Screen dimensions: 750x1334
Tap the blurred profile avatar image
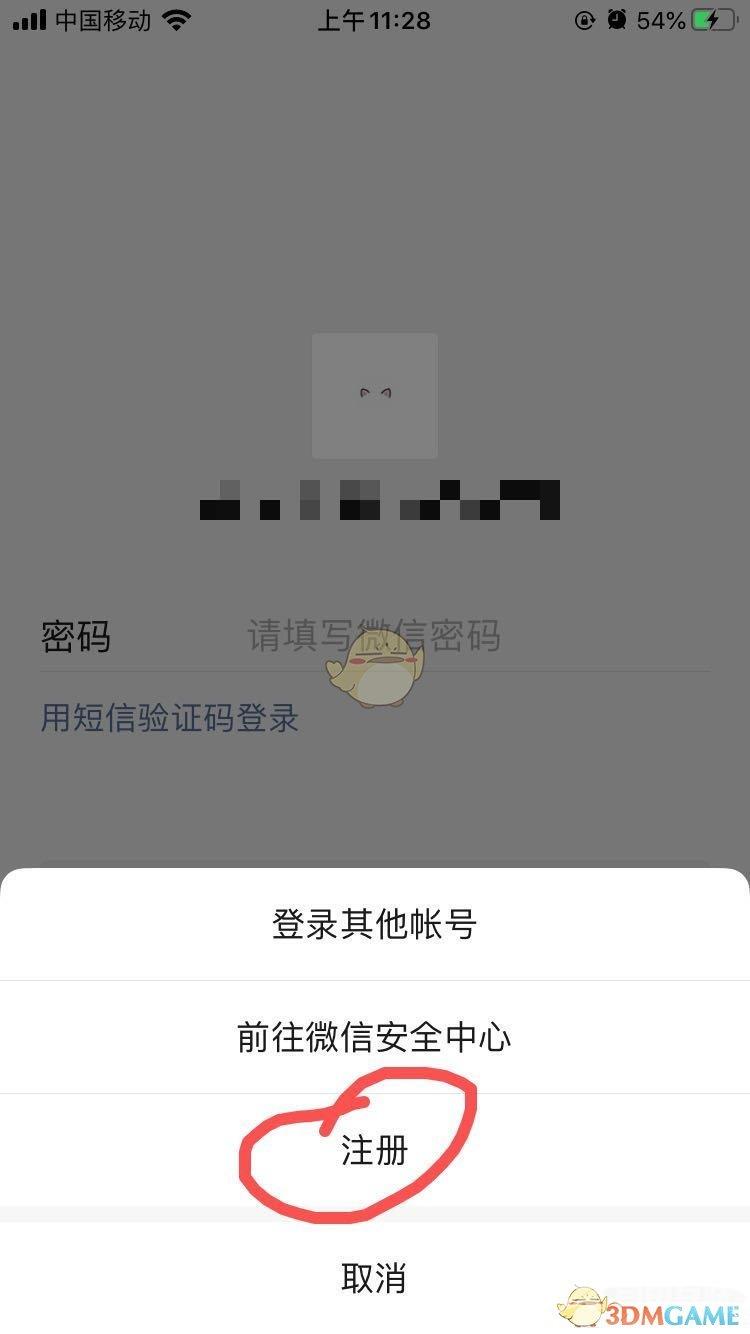pos(374,395)
